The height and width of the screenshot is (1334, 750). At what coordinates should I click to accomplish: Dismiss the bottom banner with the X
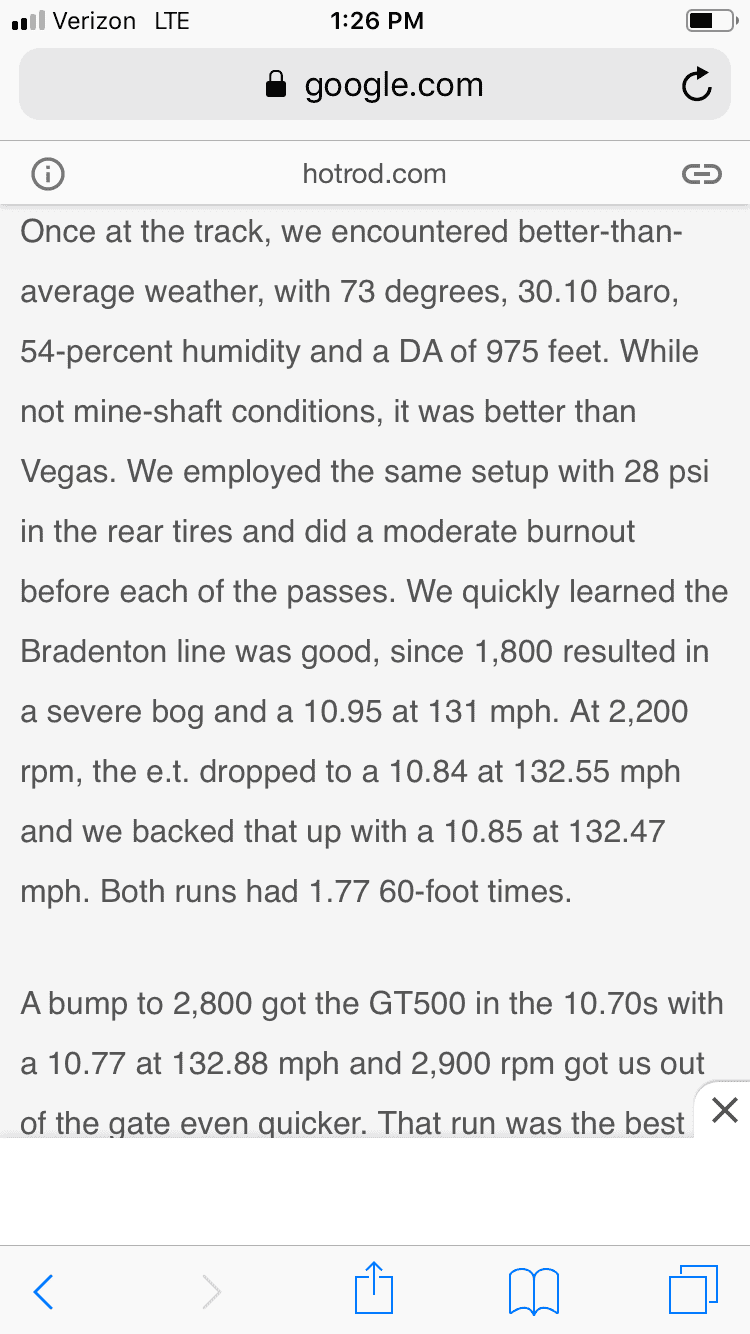(x=724, y=1109)
